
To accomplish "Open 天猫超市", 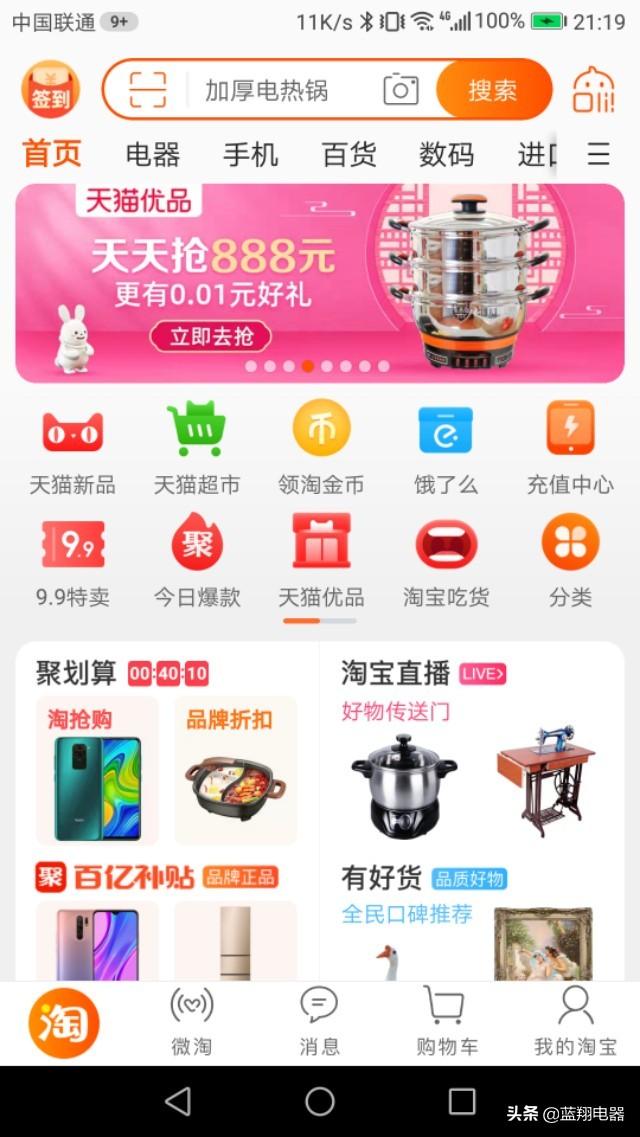I will (197, 448).
